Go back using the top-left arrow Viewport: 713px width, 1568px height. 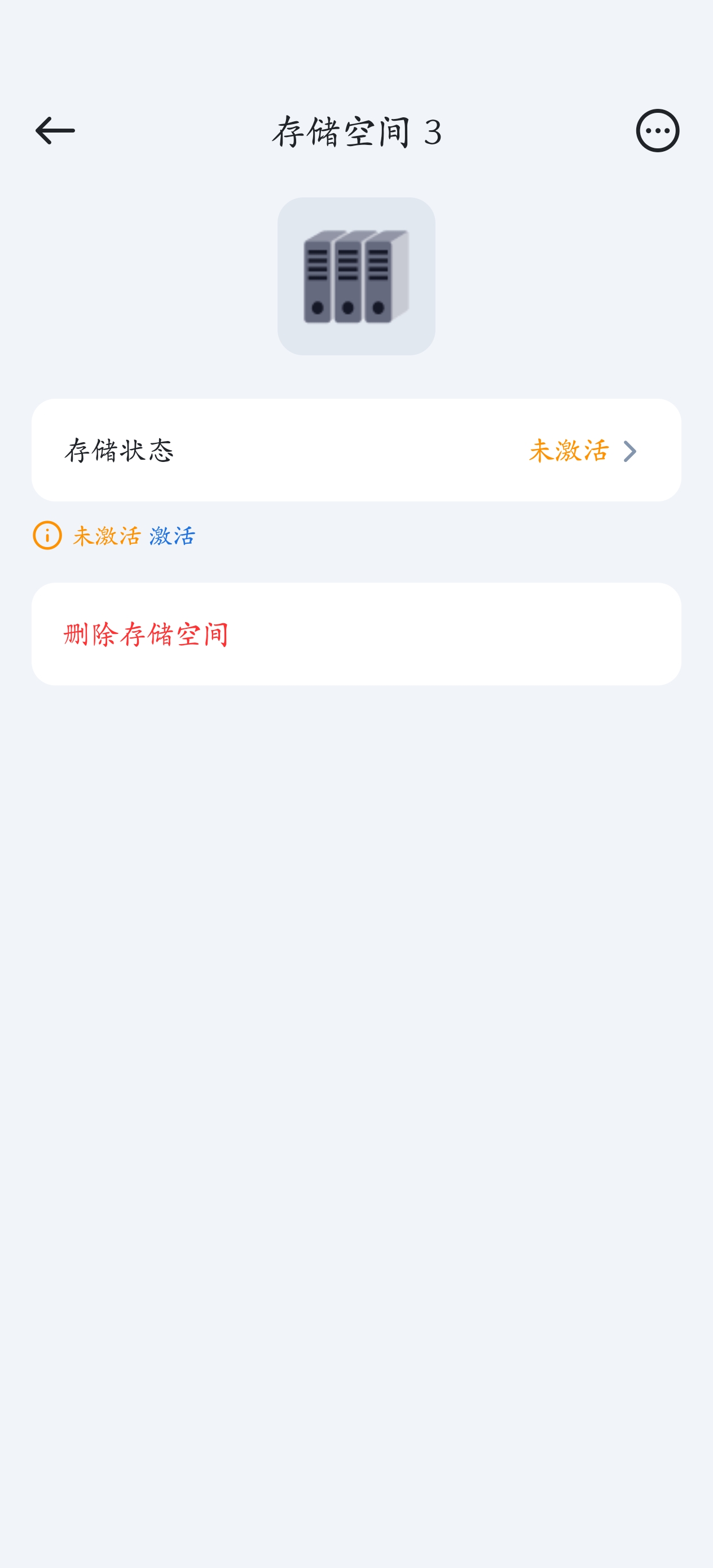[x=55, y=131]
